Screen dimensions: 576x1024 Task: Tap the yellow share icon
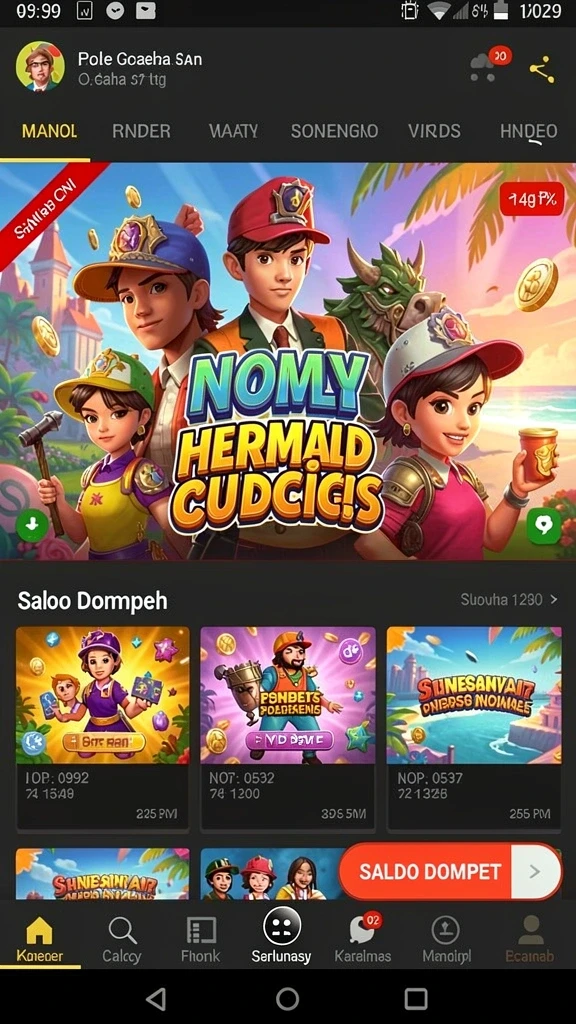pyautogui.click(x=542, y=69)
